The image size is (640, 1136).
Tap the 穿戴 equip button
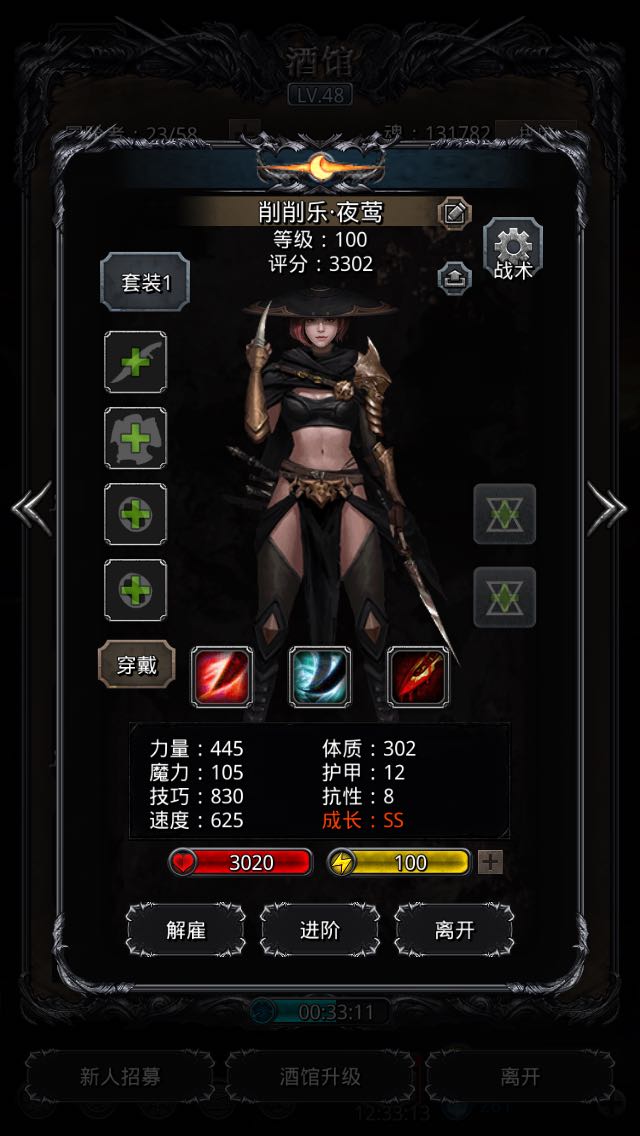(137, 664)
